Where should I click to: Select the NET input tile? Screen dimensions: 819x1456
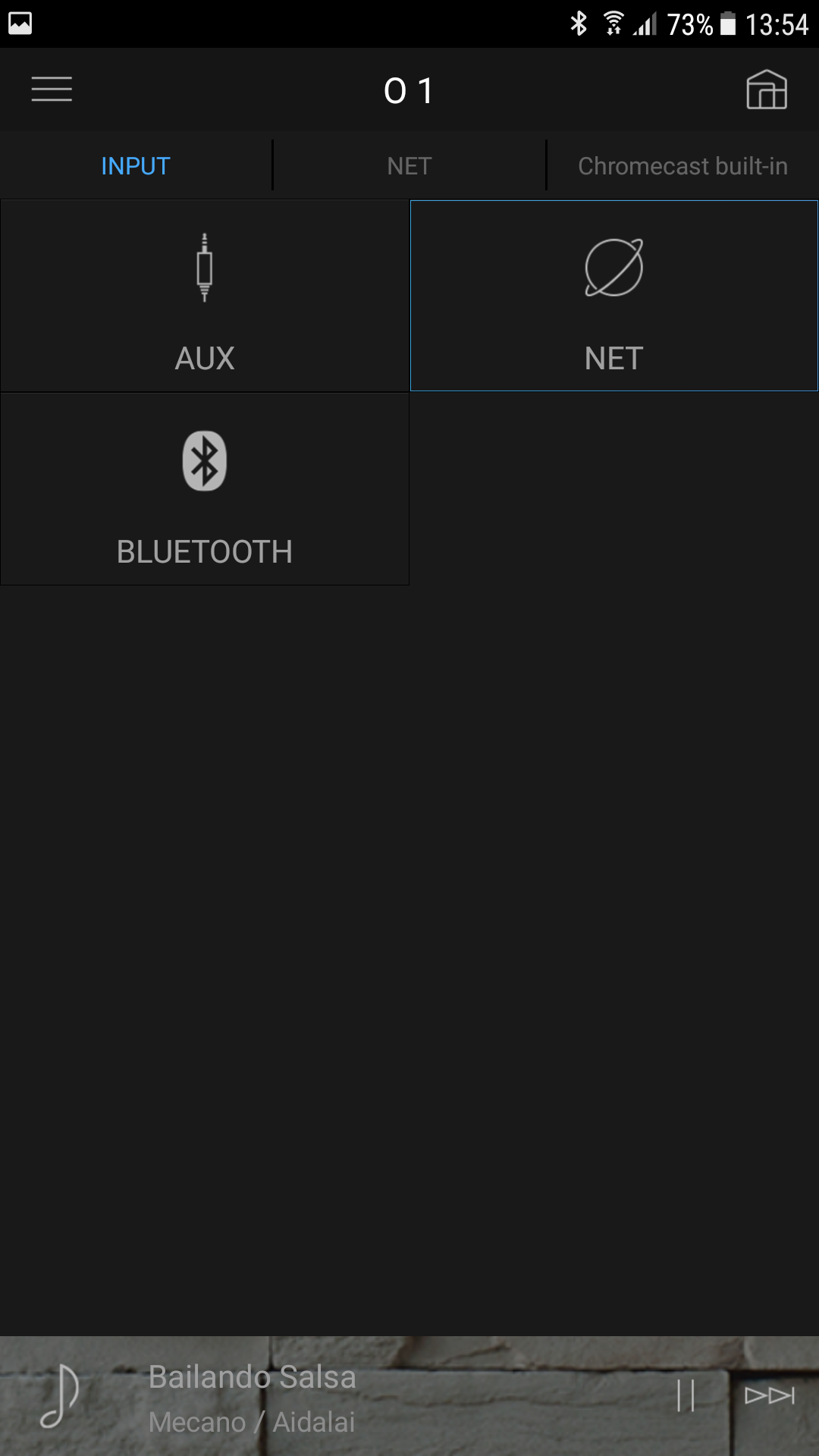(x=614, y=297)
